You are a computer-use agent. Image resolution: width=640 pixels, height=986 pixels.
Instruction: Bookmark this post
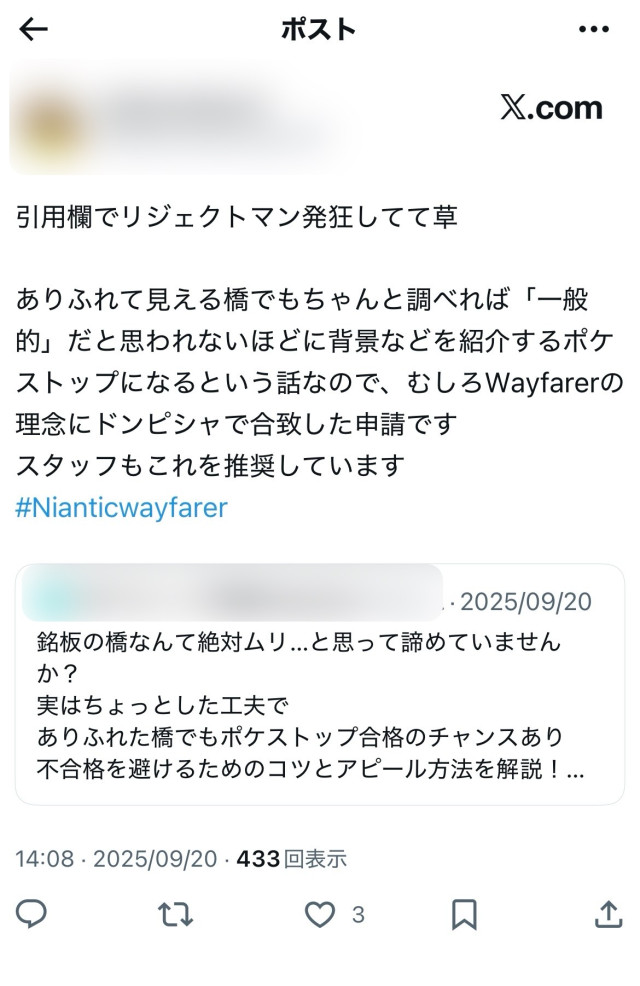pos(464,913)
